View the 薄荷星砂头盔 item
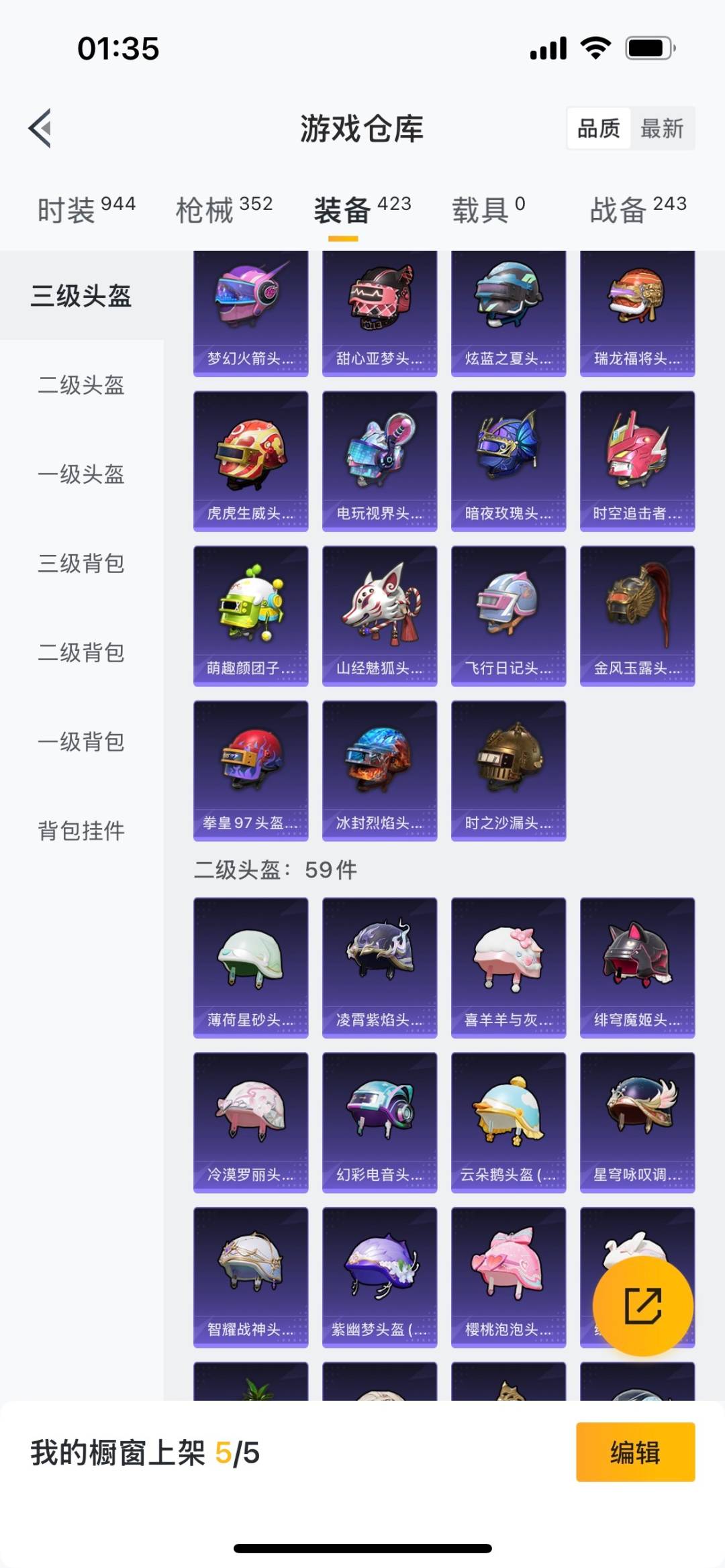The width and height of the screenshot is (725, 1568). tap(251, 968)
